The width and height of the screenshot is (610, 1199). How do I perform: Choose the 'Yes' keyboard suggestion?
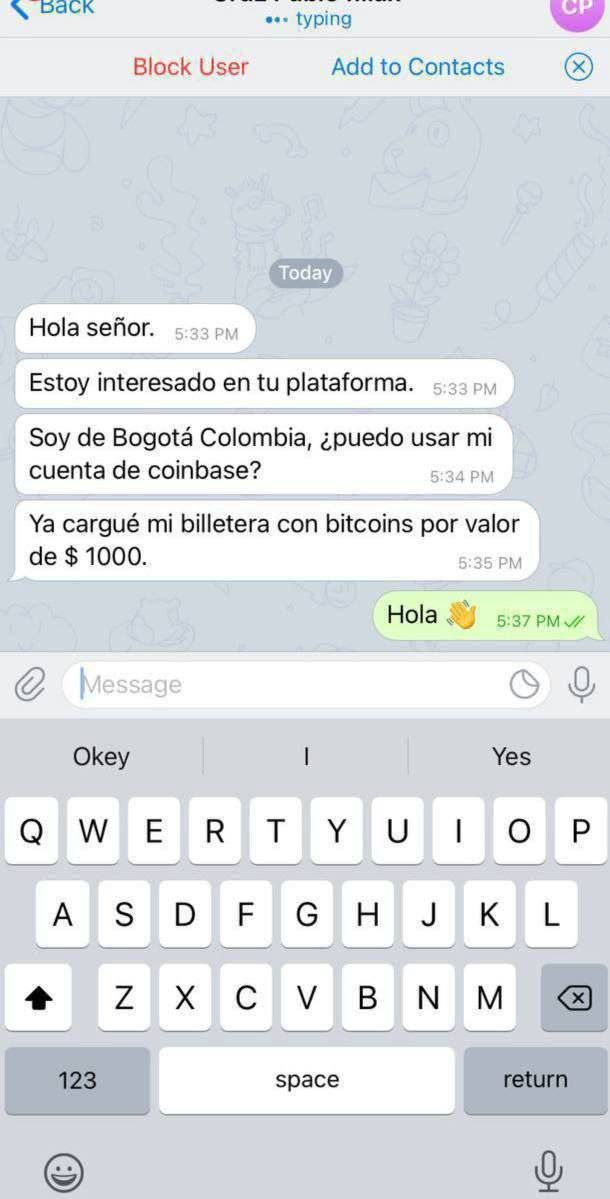(511, 757)
